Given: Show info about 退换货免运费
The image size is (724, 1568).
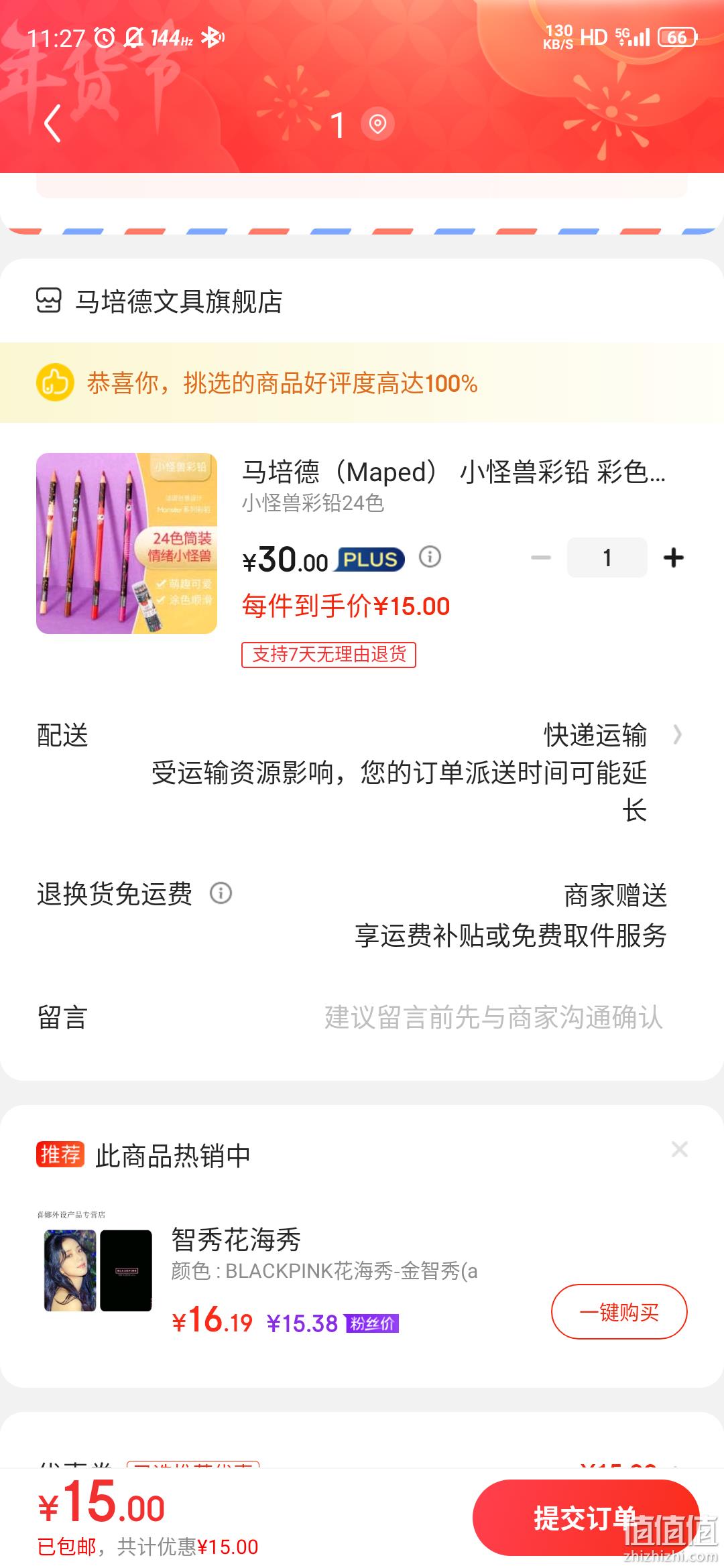Looking at the screenshot, I should [x=221, y=893].
